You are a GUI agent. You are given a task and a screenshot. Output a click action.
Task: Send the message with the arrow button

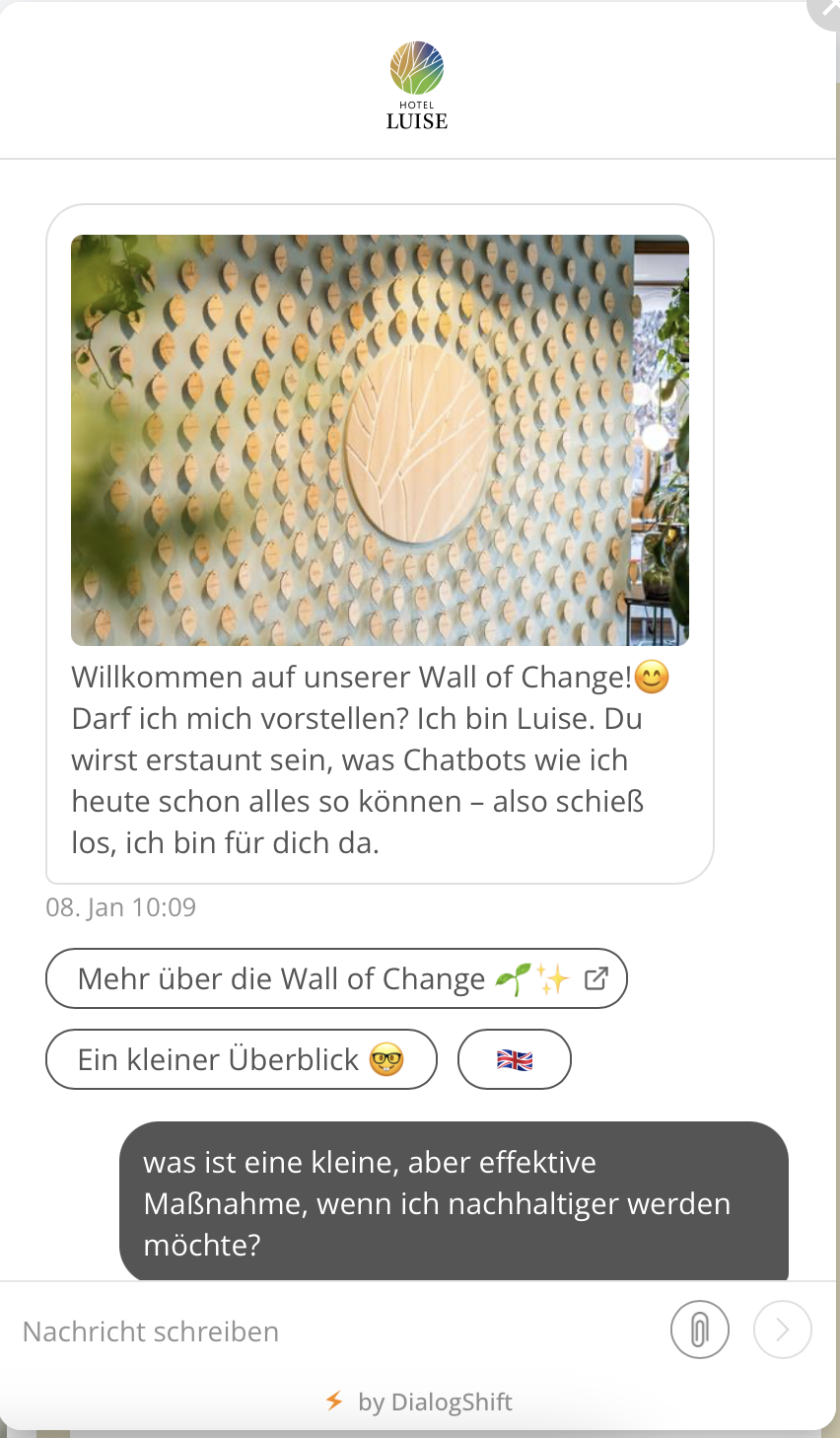point(783,1330)
